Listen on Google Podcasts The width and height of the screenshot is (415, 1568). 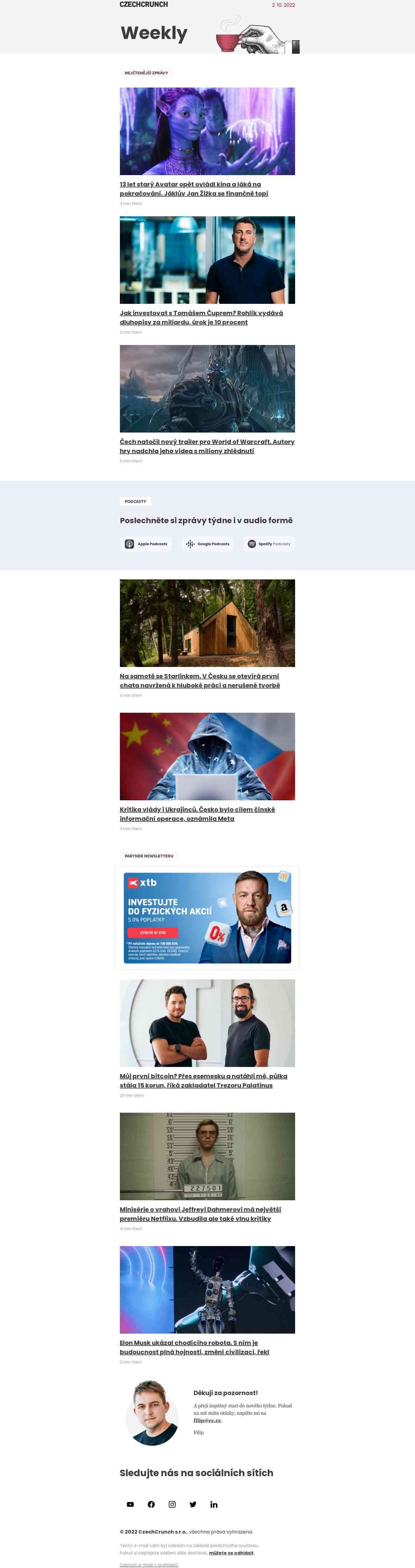coord(208,543)
